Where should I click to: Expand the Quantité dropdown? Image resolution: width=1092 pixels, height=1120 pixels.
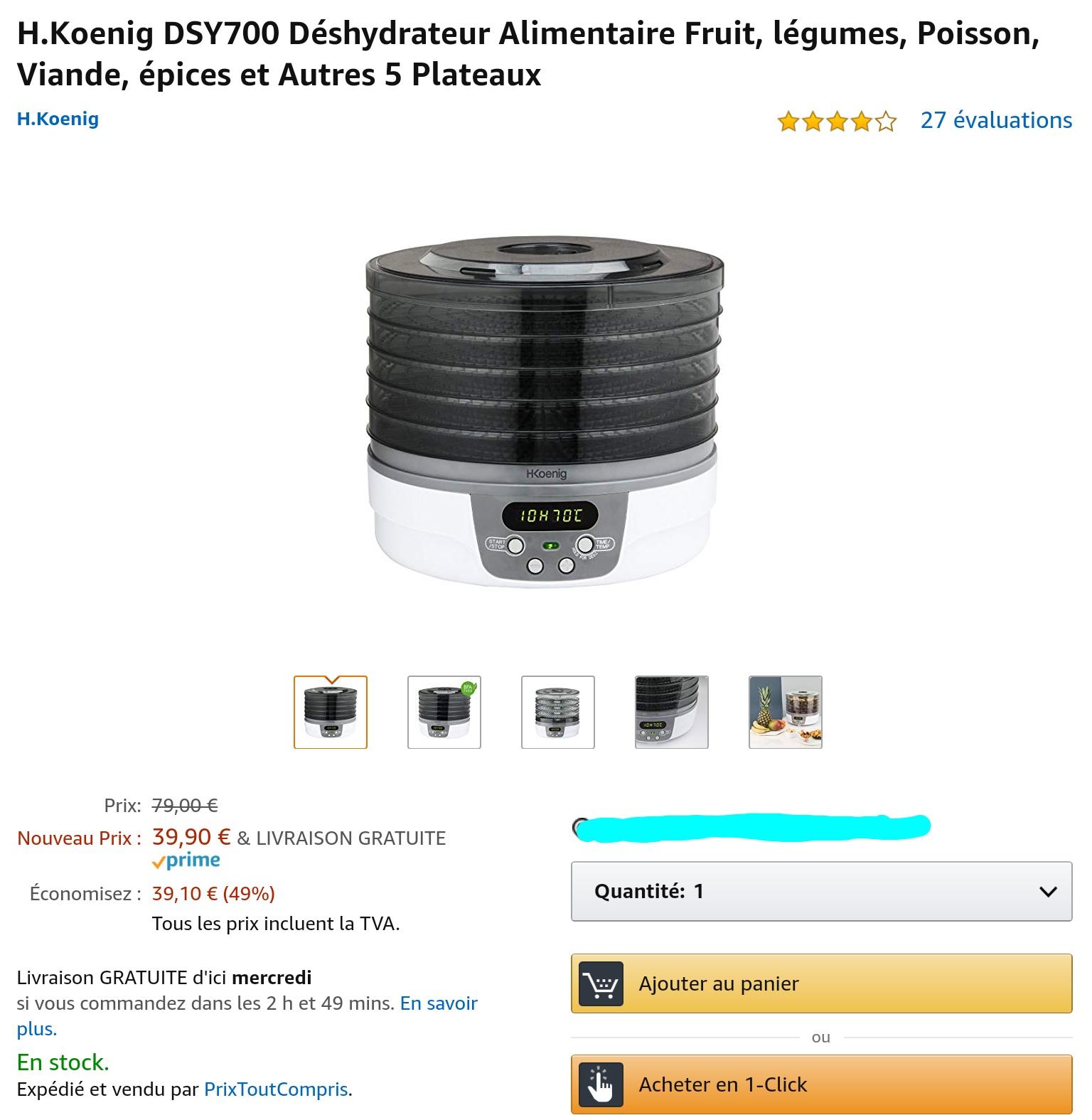(x=821, y=892)
